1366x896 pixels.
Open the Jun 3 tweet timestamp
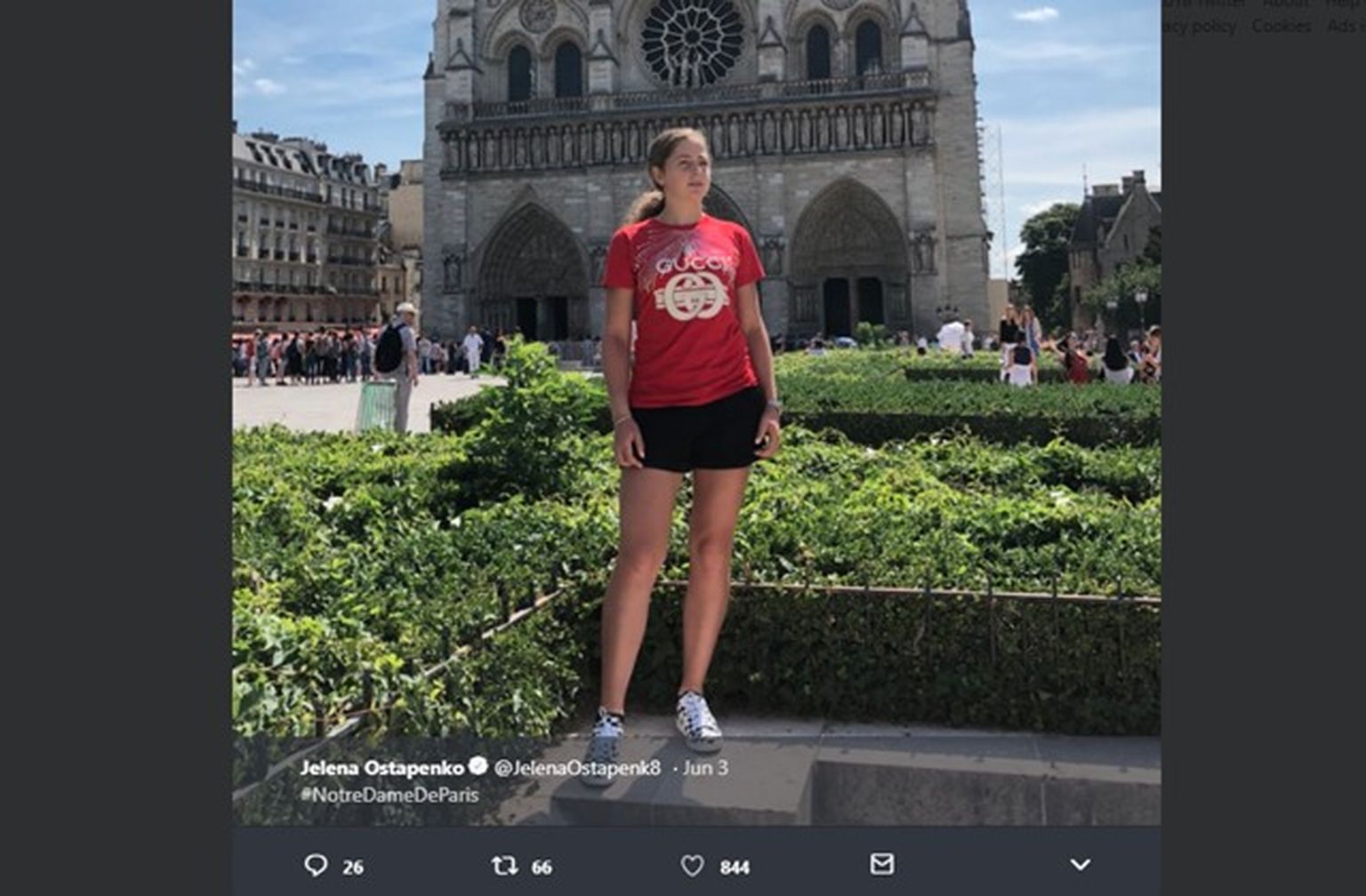click(704, 767)
